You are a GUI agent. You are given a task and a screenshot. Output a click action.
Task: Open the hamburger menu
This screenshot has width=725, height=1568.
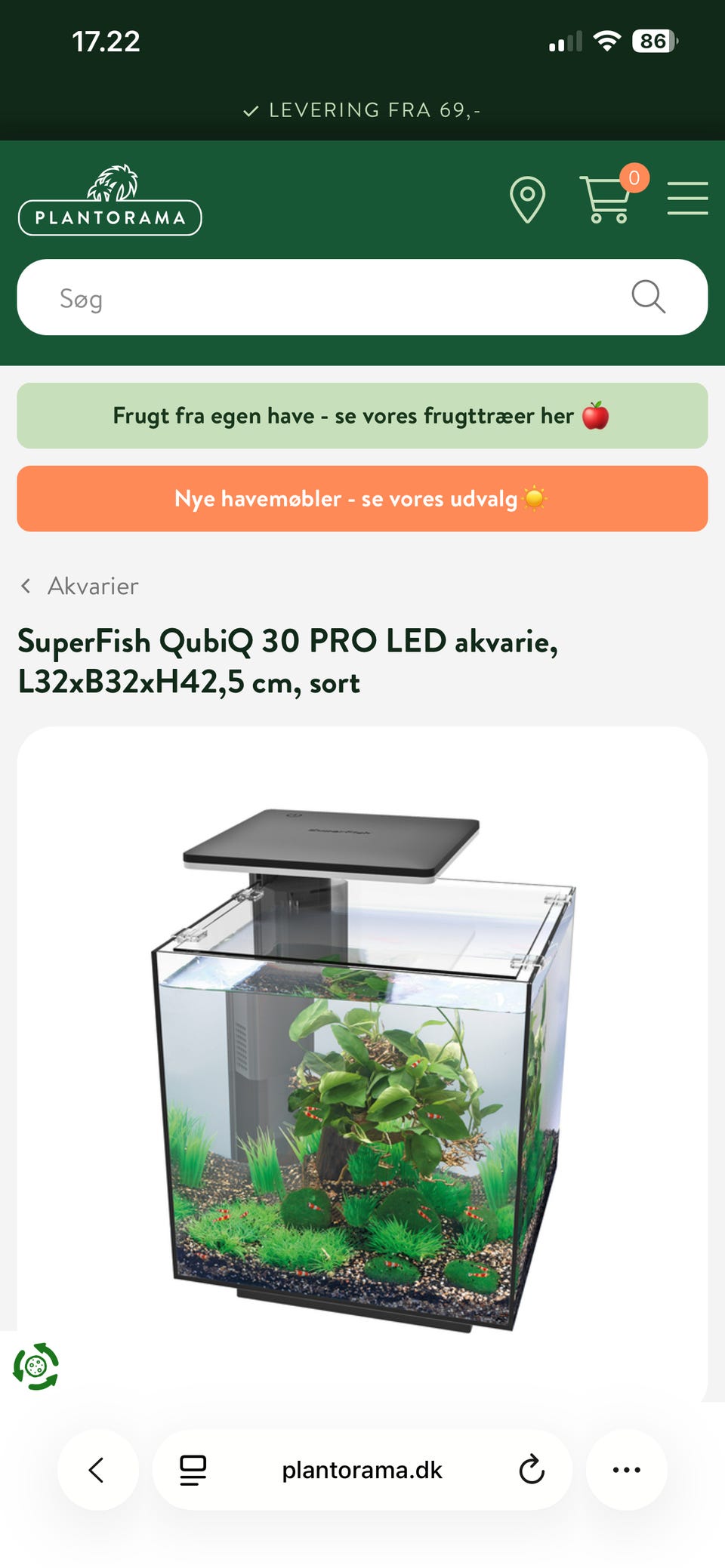[687, 199]
